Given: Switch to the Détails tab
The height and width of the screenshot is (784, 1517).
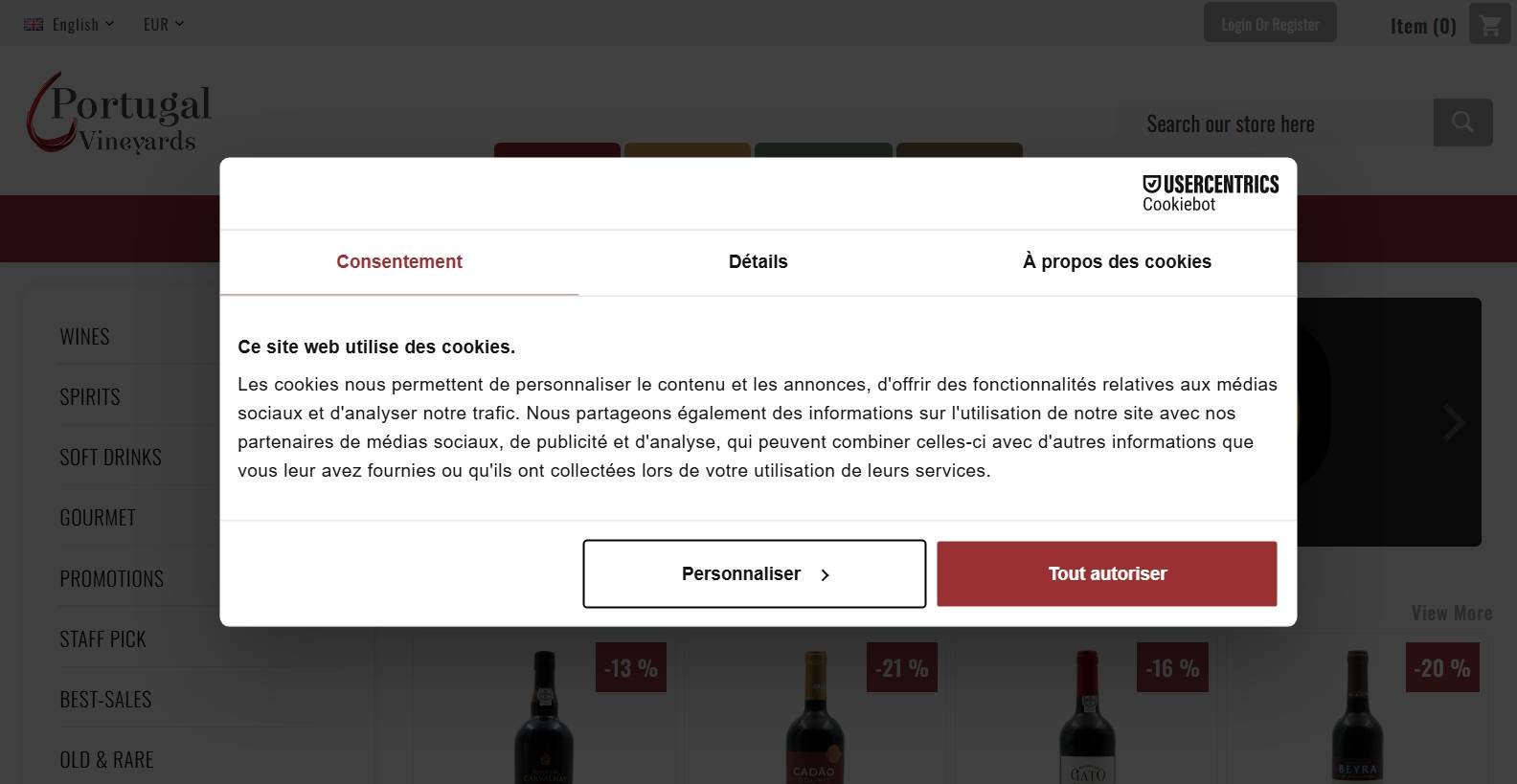Looking at the screenshot, I should [758, 261].
